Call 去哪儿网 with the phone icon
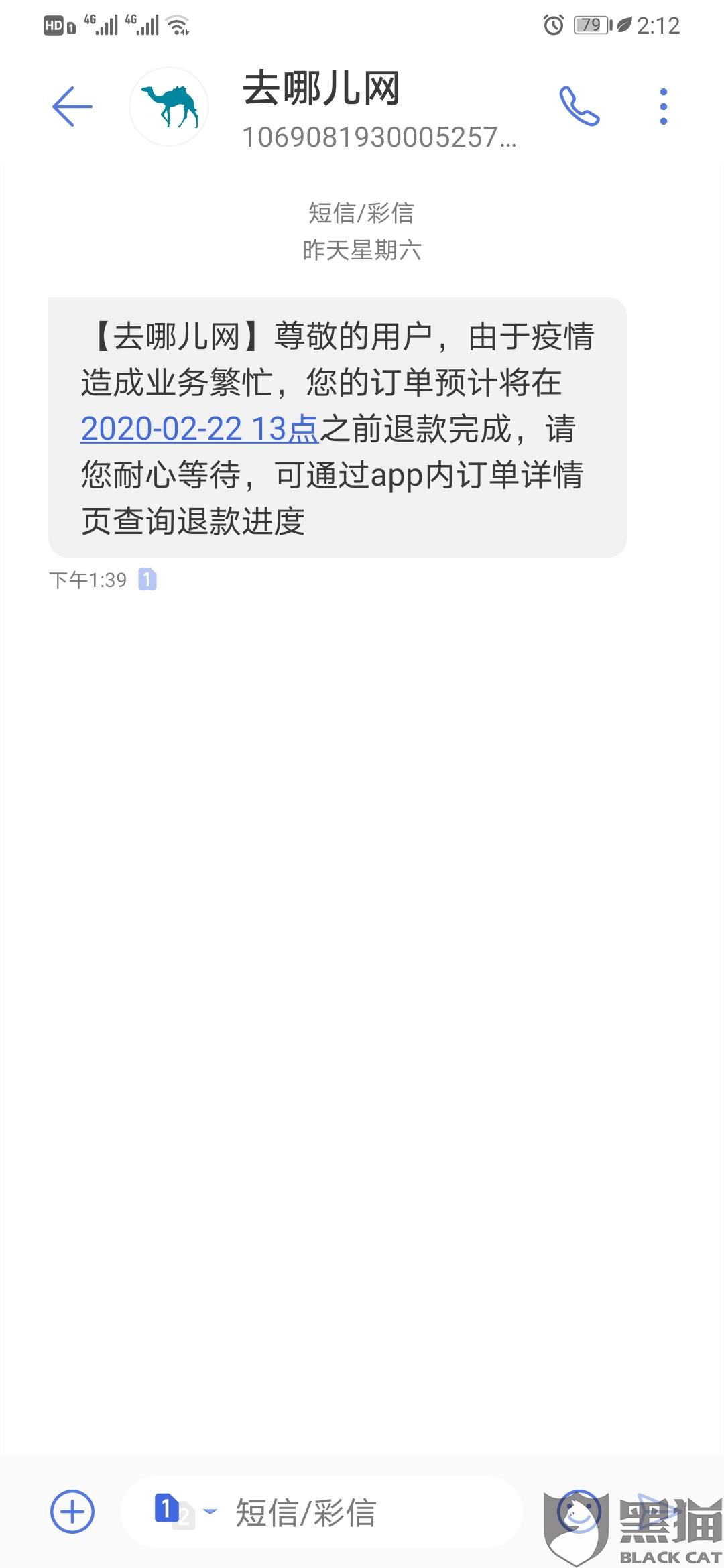This screenshot has height=1568, width=724. [x=579, y=107]
